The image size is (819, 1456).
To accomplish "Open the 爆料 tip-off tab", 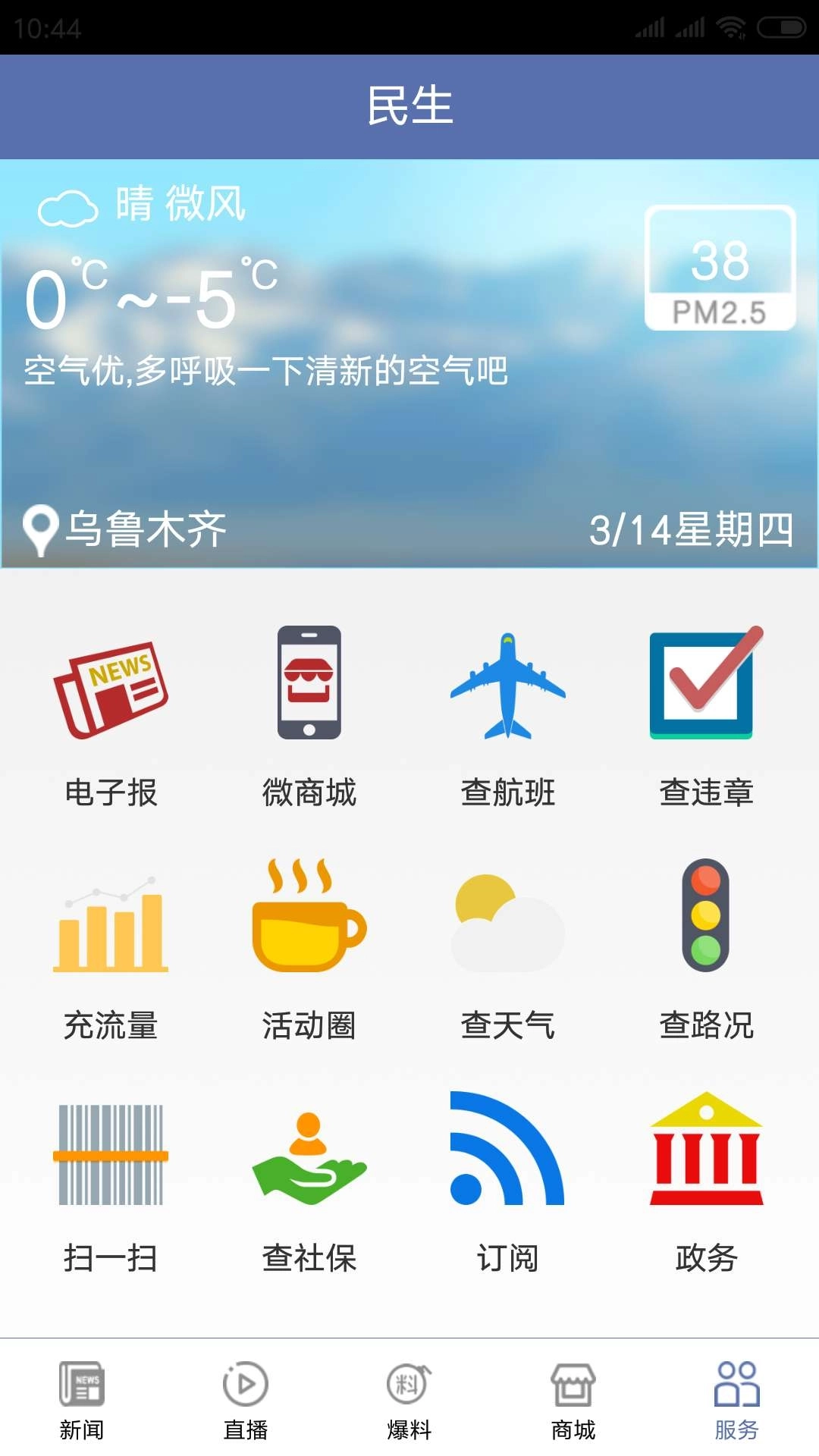I will [409, 1403].
